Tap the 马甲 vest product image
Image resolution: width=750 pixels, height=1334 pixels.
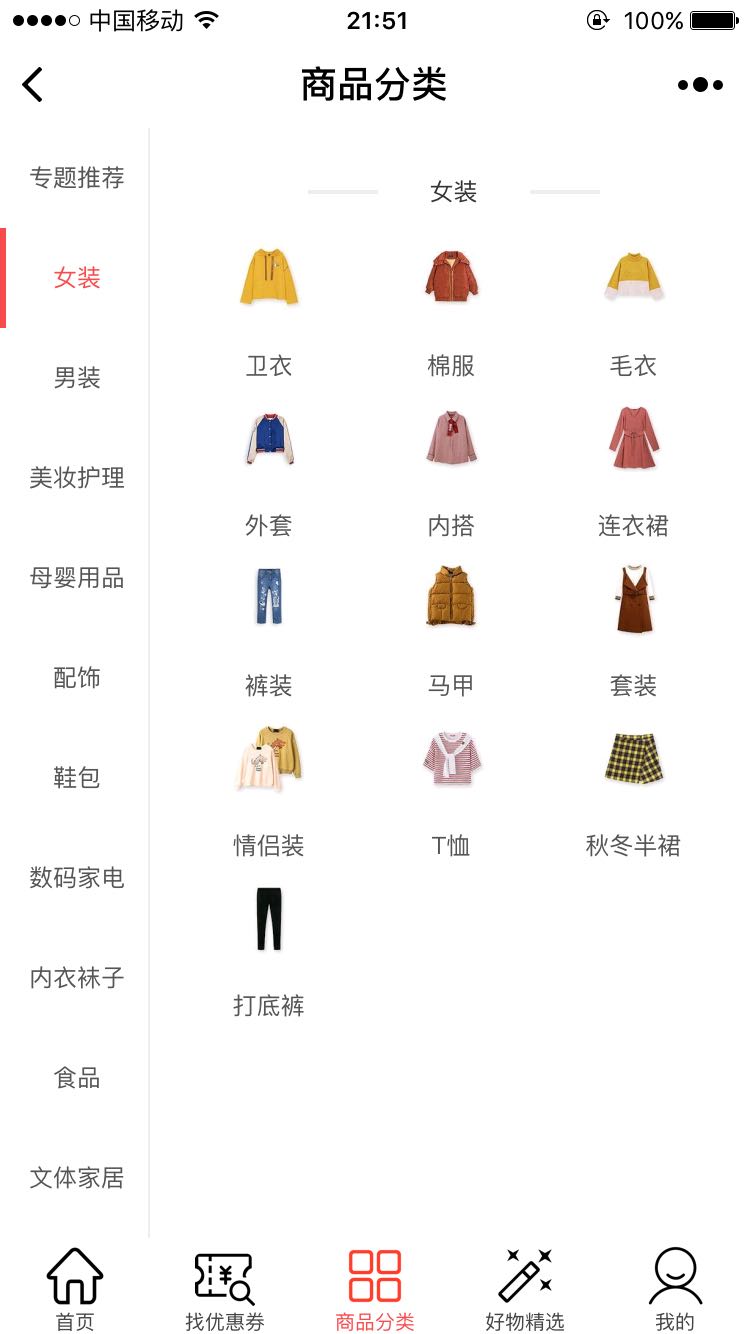(x=450, y=594)
